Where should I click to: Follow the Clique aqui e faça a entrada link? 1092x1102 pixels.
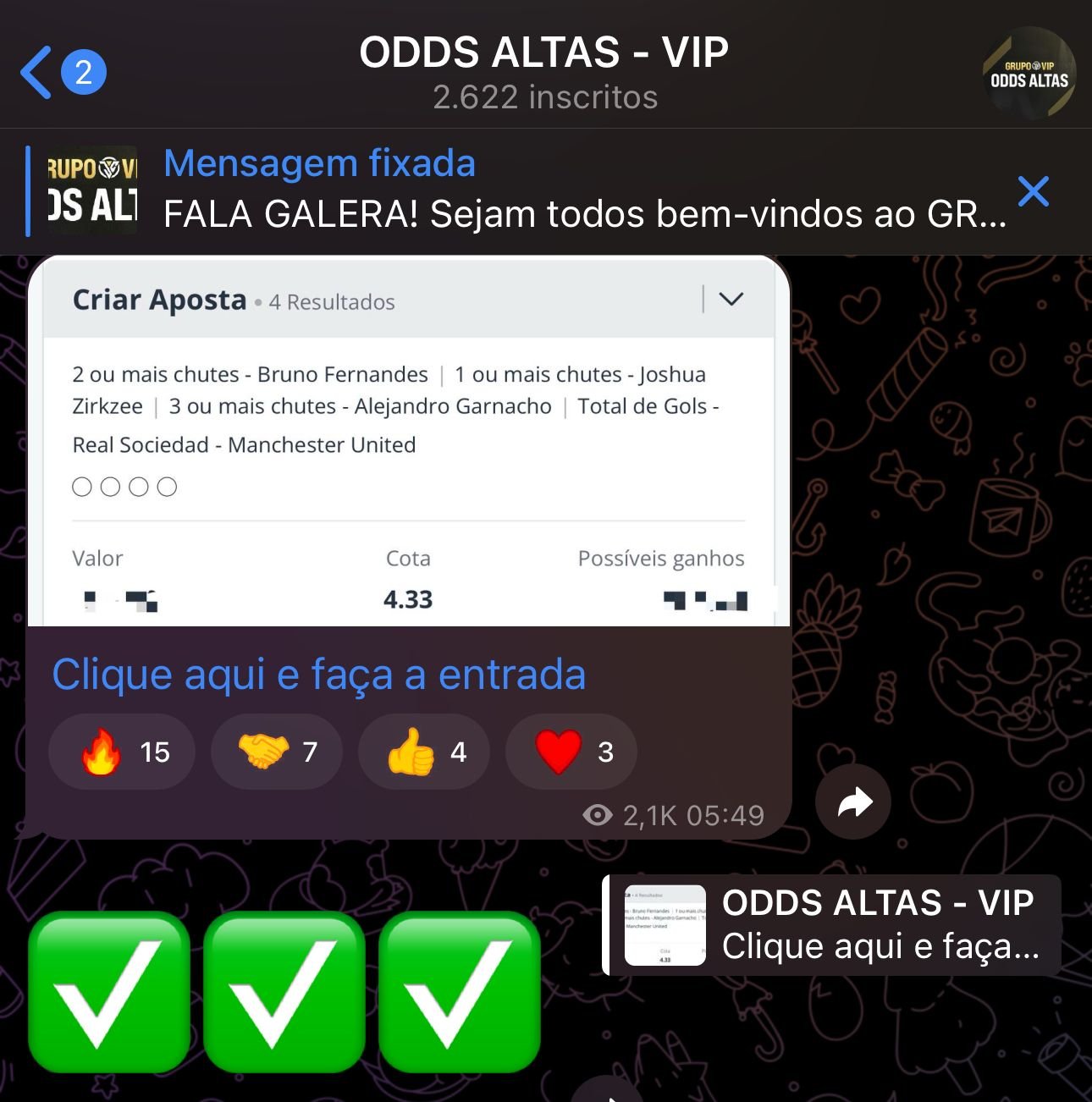coord(318,675)
